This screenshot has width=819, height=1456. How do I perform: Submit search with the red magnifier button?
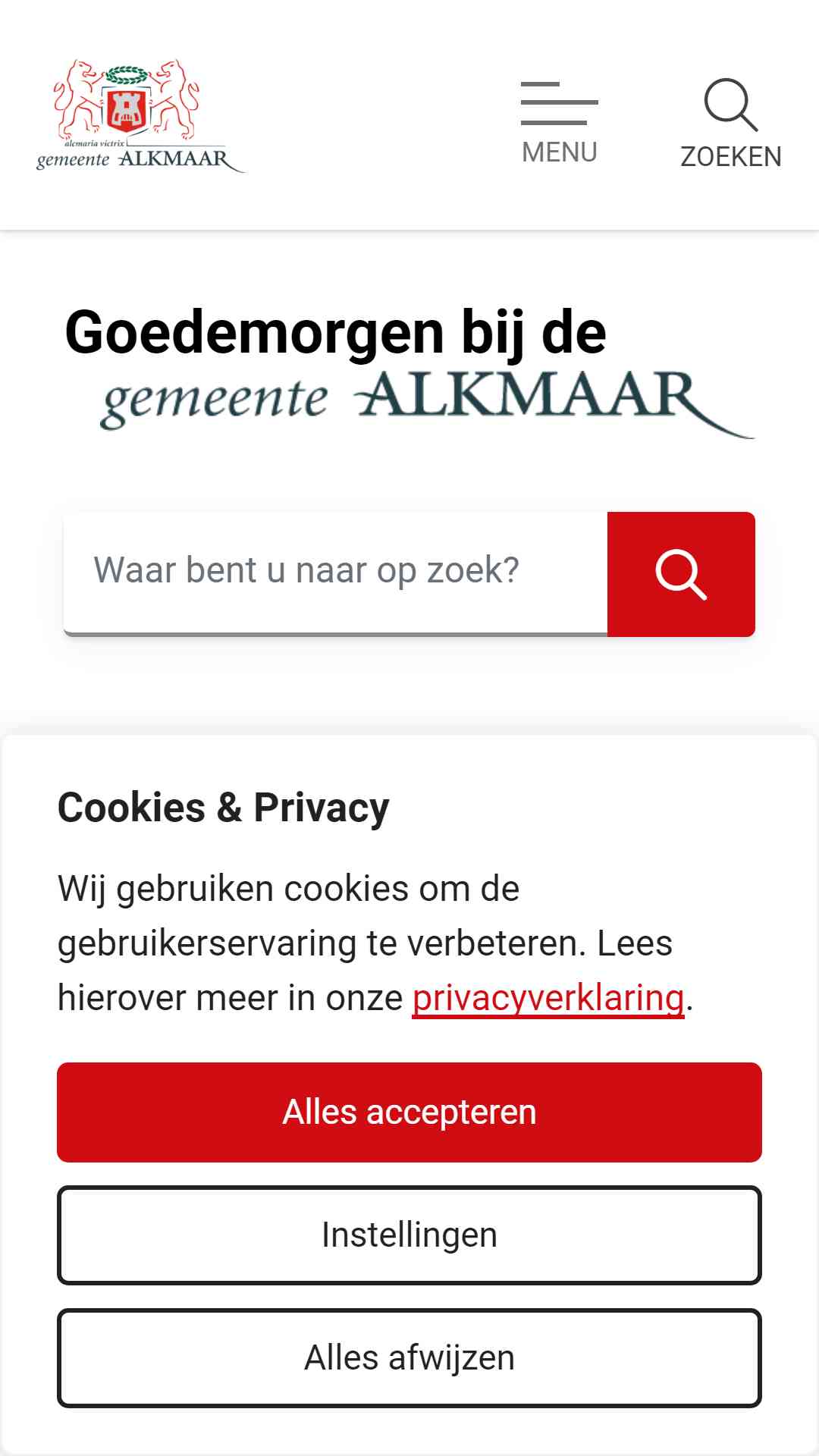coord(681,574)
